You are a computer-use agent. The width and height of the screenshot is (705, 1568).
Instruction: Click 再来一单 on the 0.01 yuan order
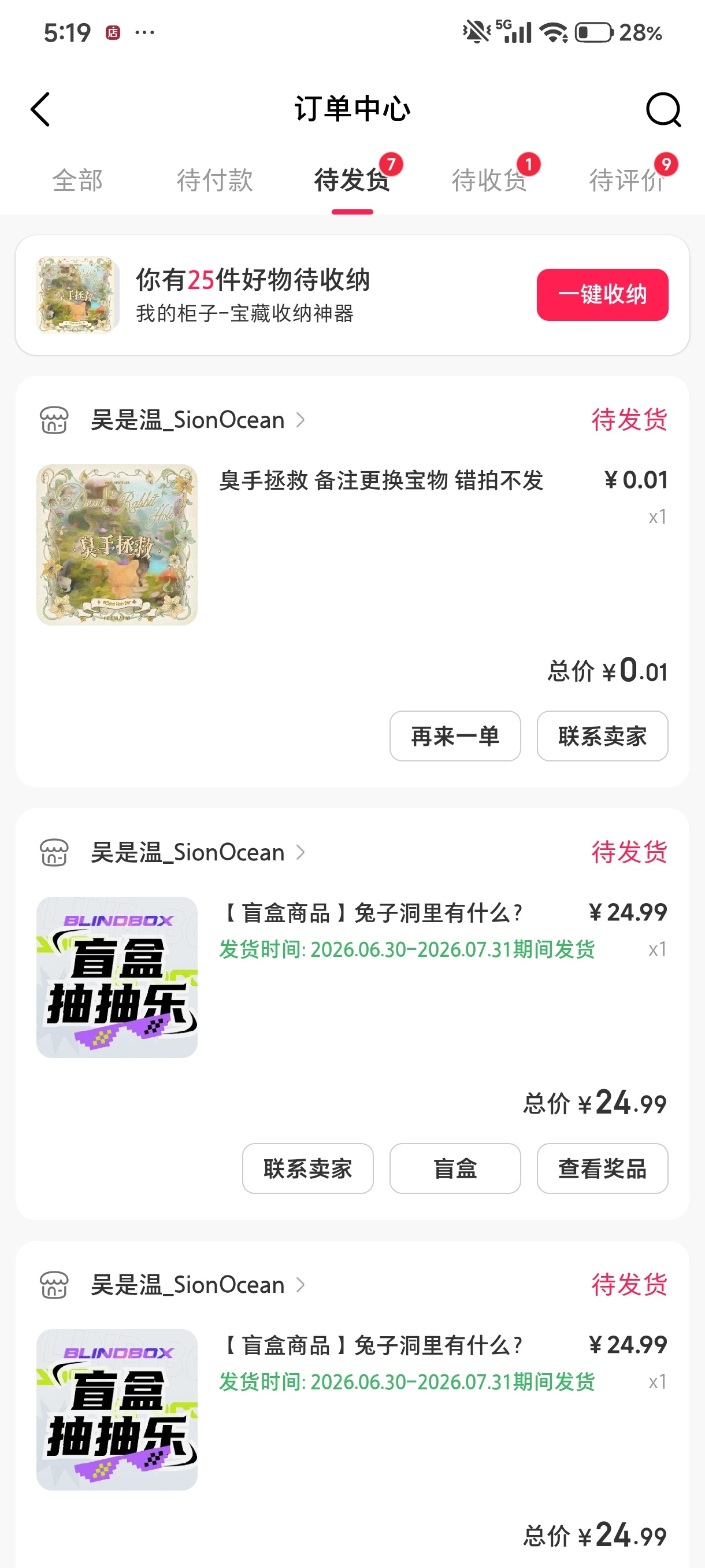pyautogui.click(x=455, y=737)
